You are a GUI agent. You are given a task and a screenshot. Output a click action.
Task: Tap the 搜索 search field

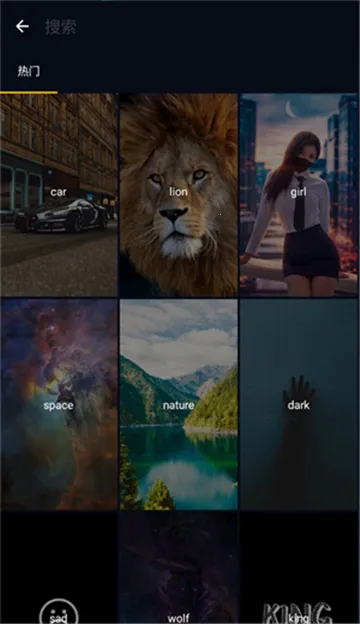point(199,27)
